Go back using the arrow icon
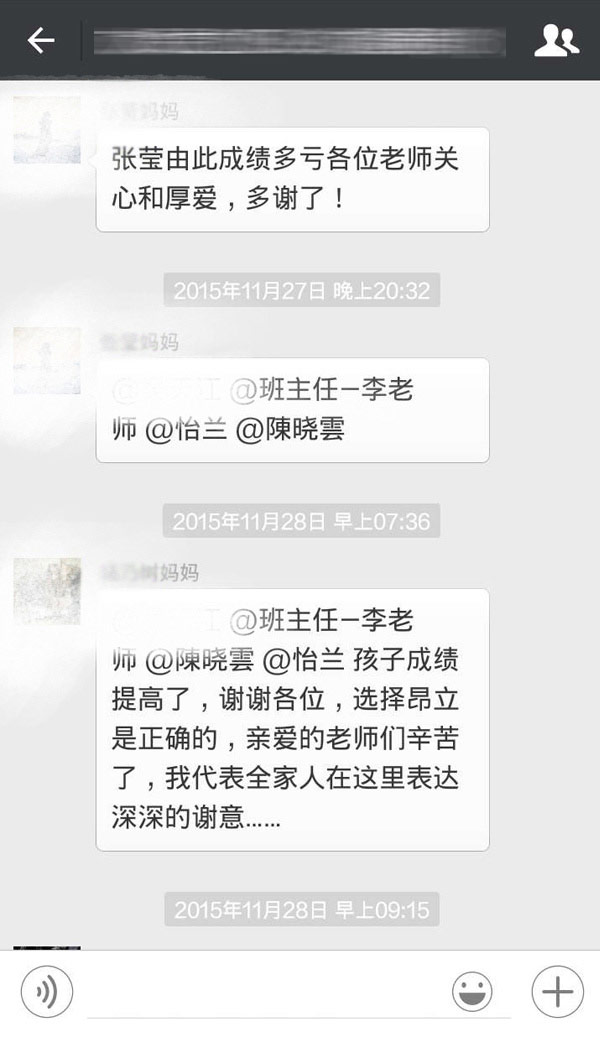The height and width of the screenshot is (1058, 600). pyautogui.click(x=40, y=40)
